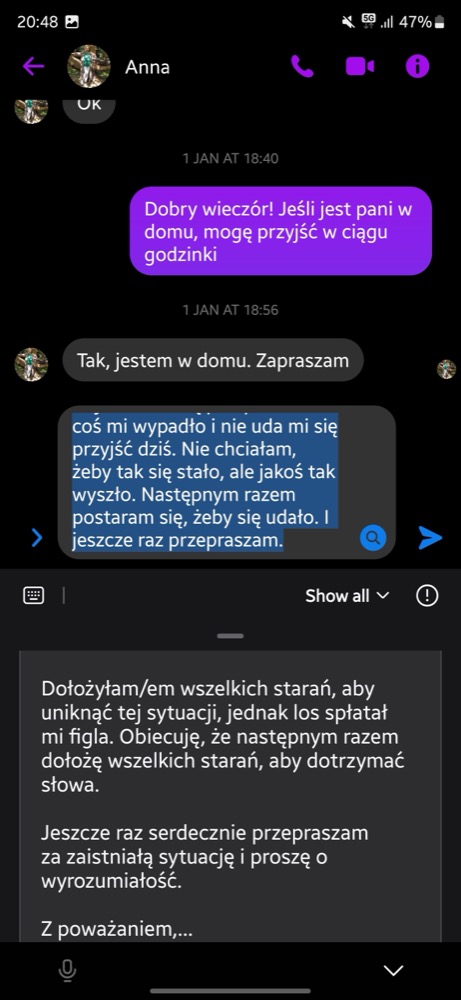Go back from Anna's chat
This screenshot has width=461, height=1000.
(x=33, y=66)
